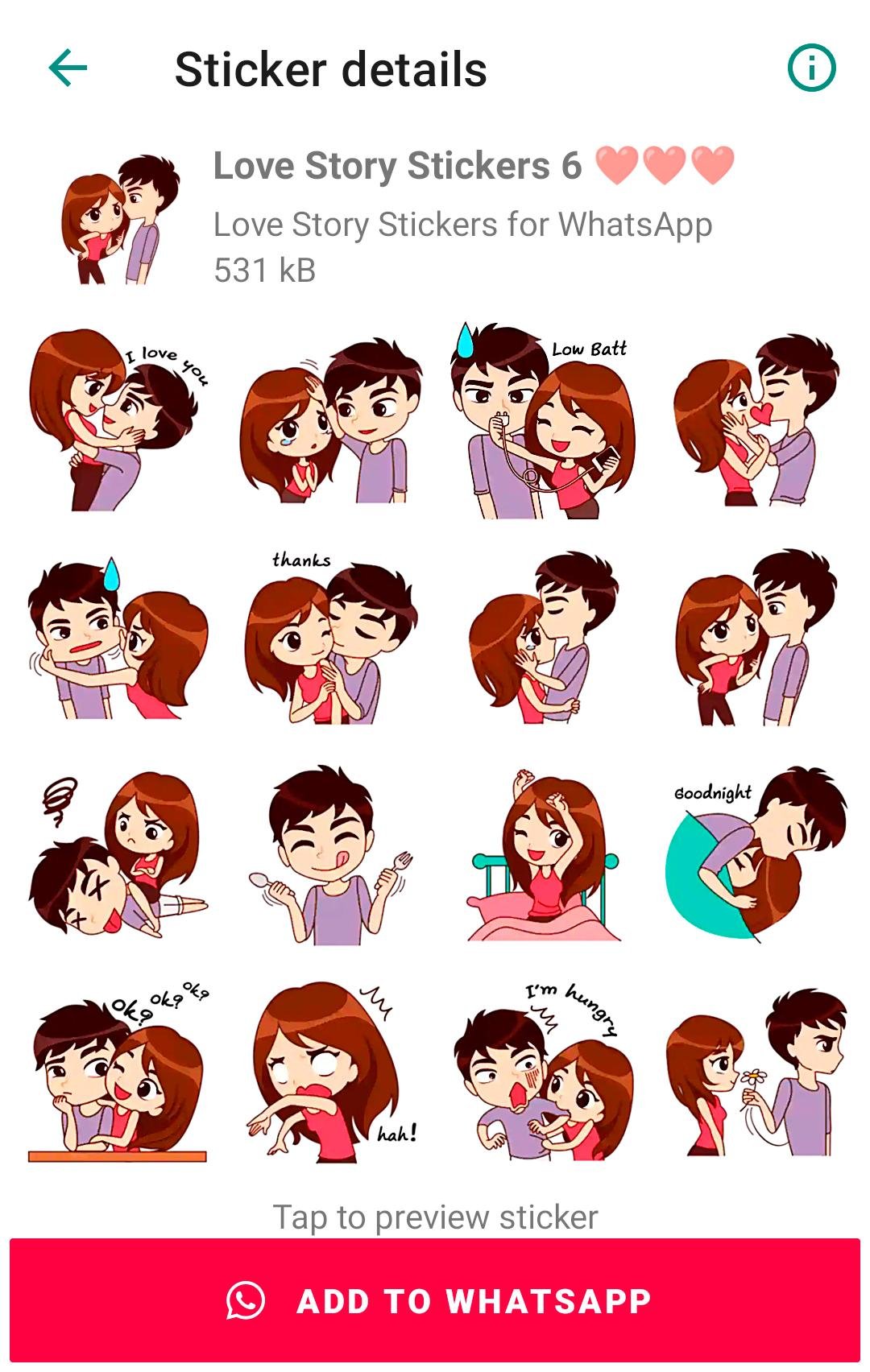This screenshot has width=870, height=1372.
Task: Preview the "Goodnight" sticker
Action: tap(756, 853)
